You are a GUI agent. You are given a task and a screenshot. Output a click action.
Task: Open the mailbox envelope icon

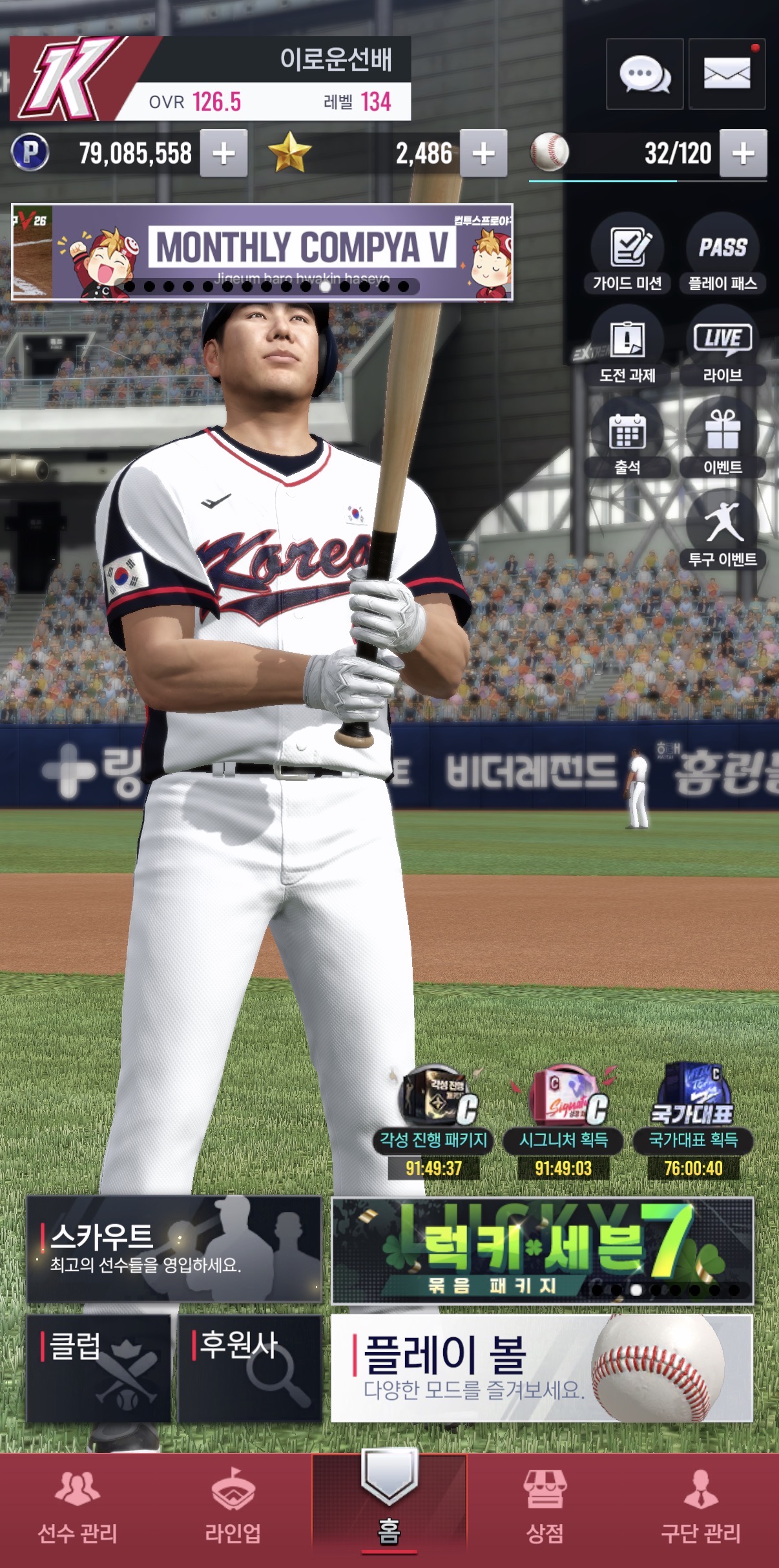pos(727,74)
